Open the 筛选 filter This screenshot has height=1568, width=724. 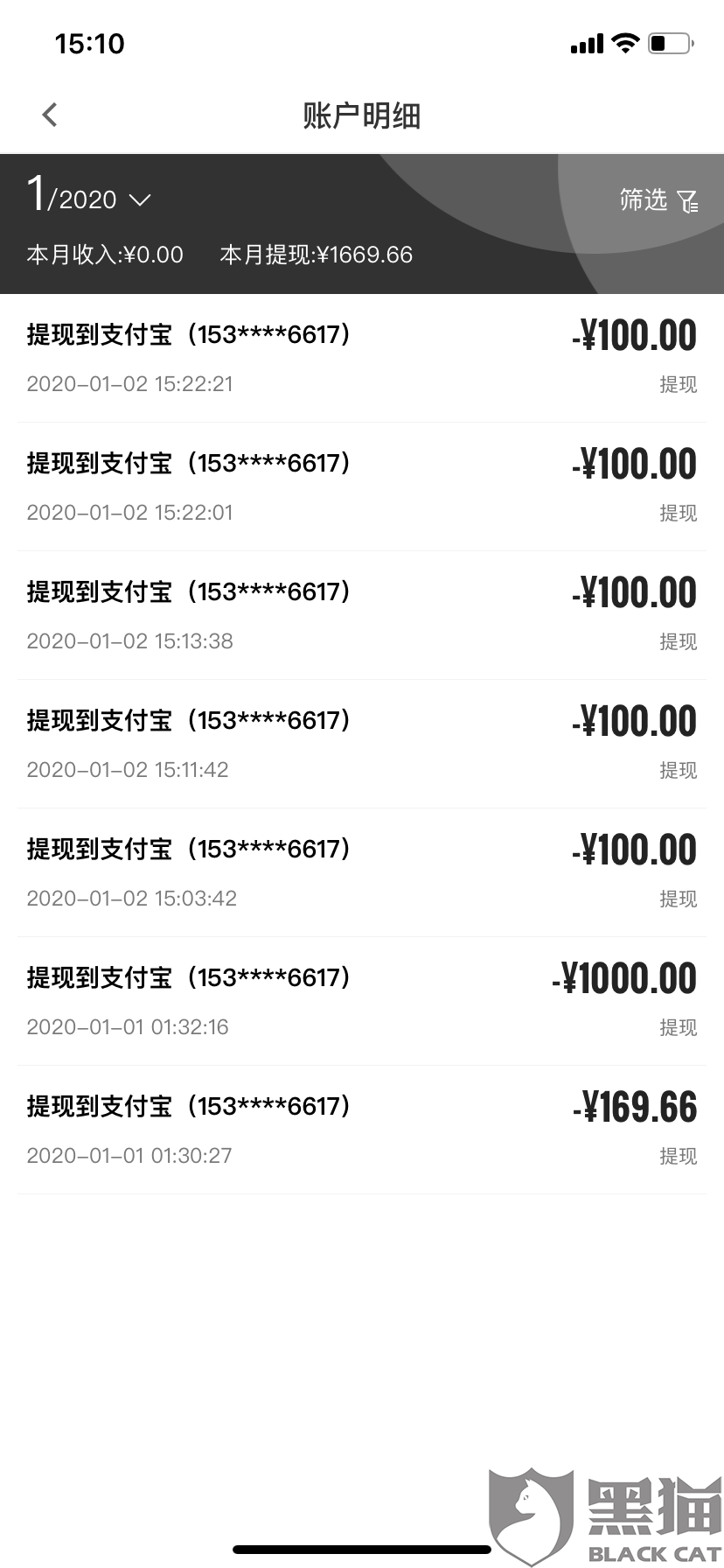(658, 200)
